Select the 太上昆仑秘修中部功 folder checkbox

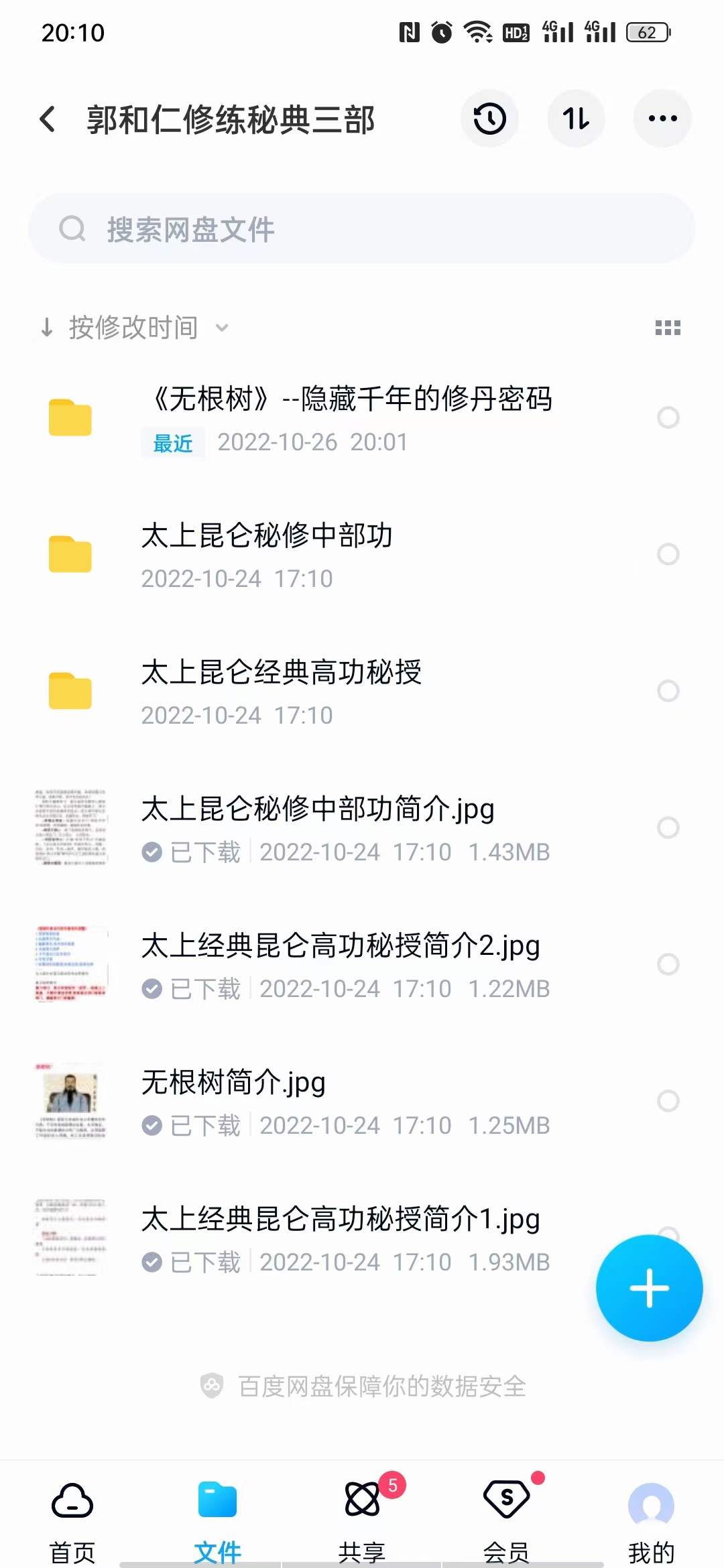[x=668, y=554]
